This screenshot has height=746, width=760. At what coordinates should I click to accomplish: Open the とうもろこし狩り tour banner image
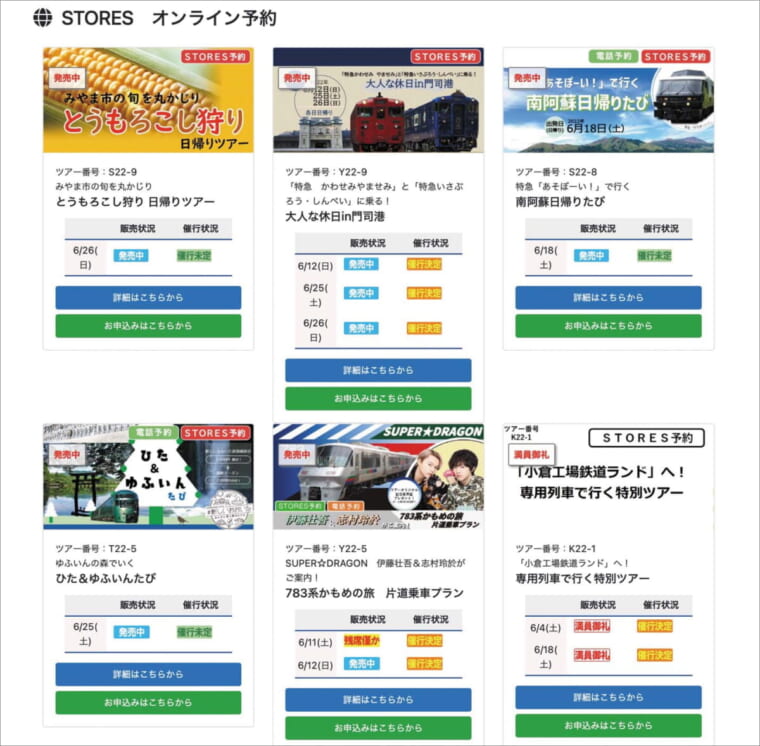[x=148, y=100]
